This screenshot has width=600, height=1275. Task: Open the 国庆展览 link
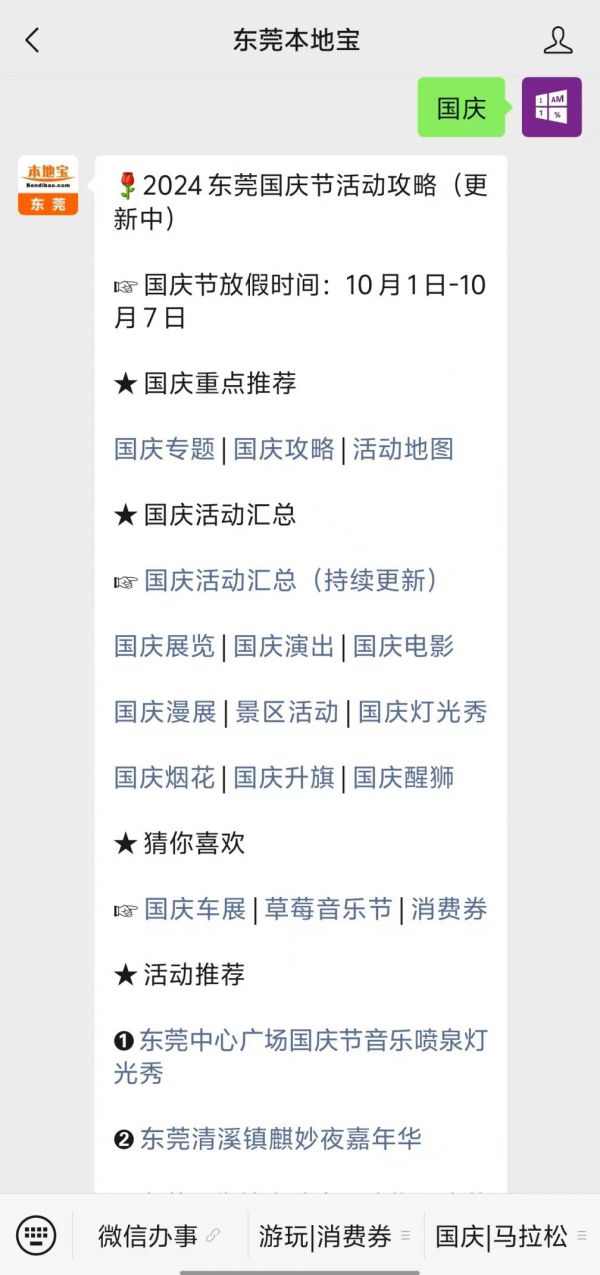[x=164, y=646]
